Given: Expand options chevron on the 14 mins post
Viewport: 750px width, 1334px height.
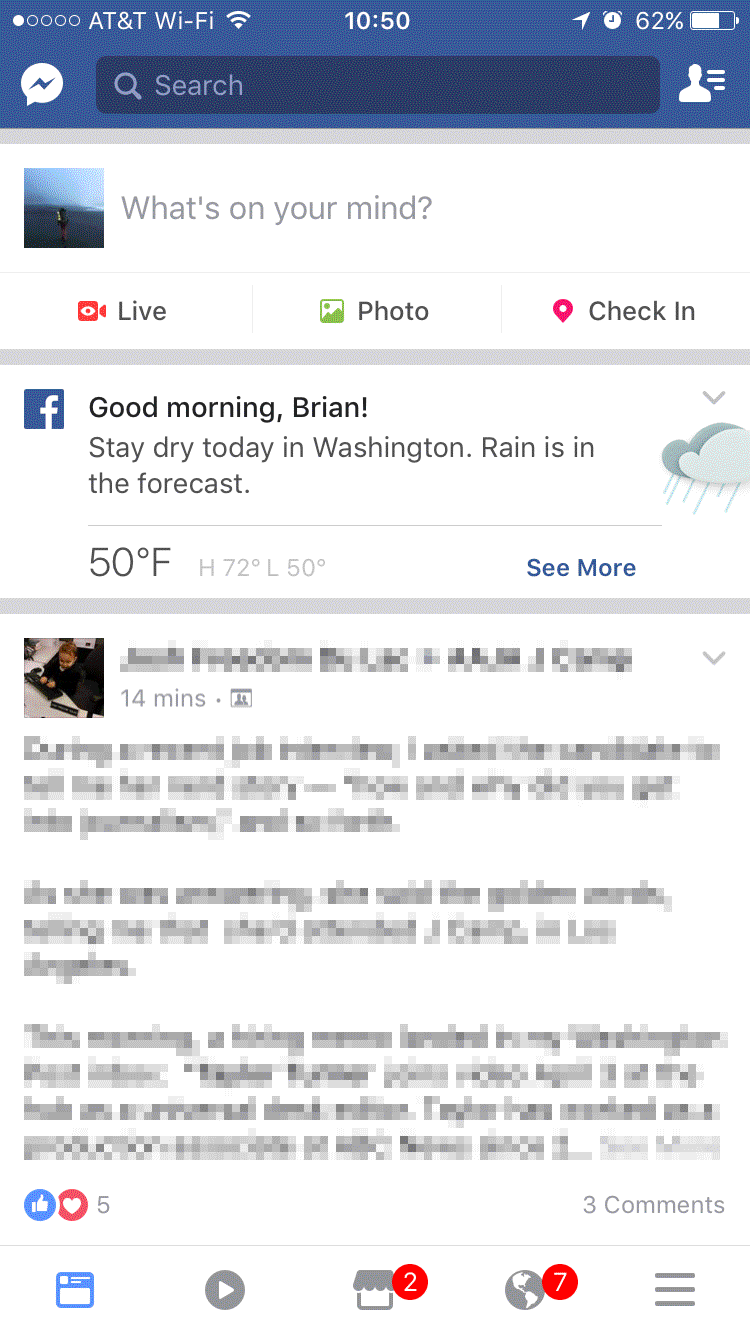Looking at the screenshot, I should [713, 658].
